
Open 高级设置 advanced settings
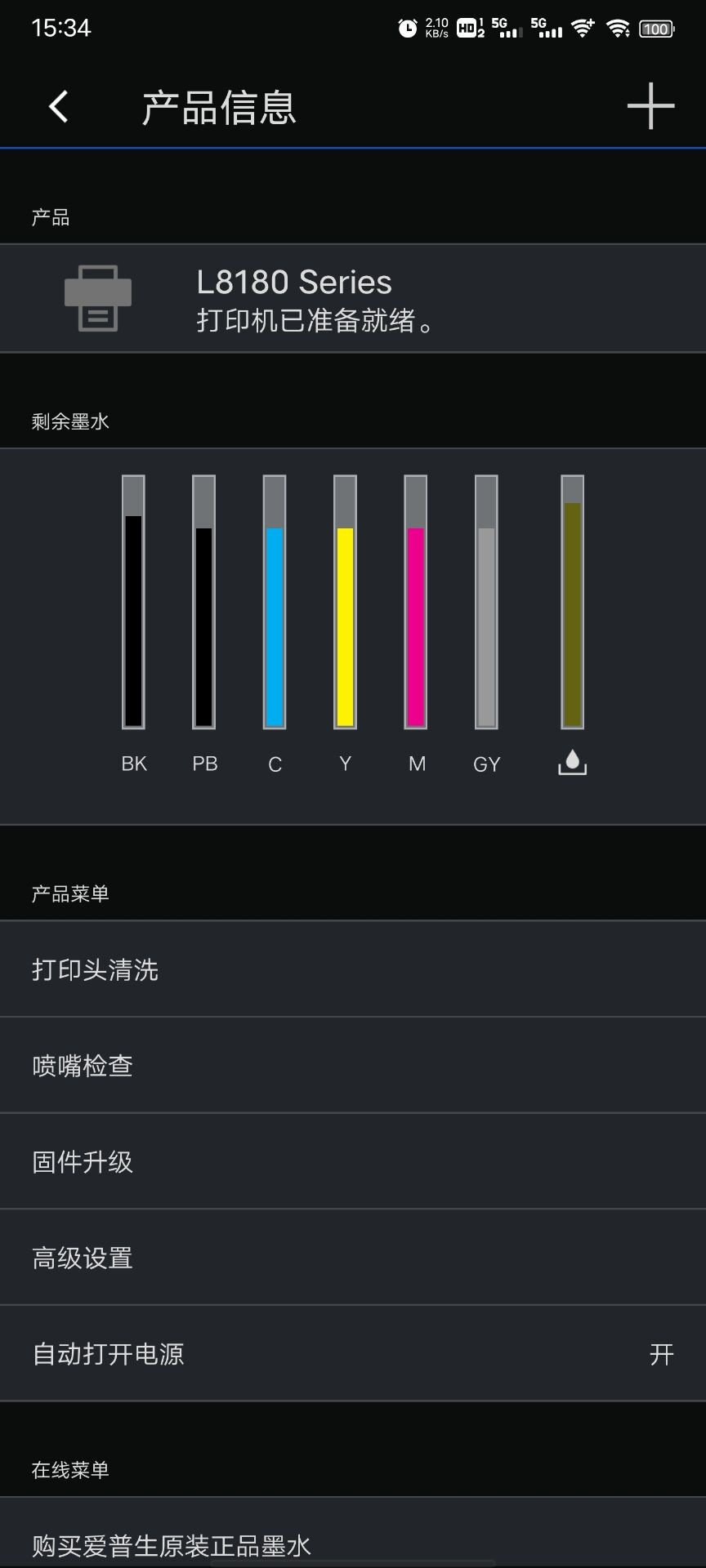[x=353, y=1258]
